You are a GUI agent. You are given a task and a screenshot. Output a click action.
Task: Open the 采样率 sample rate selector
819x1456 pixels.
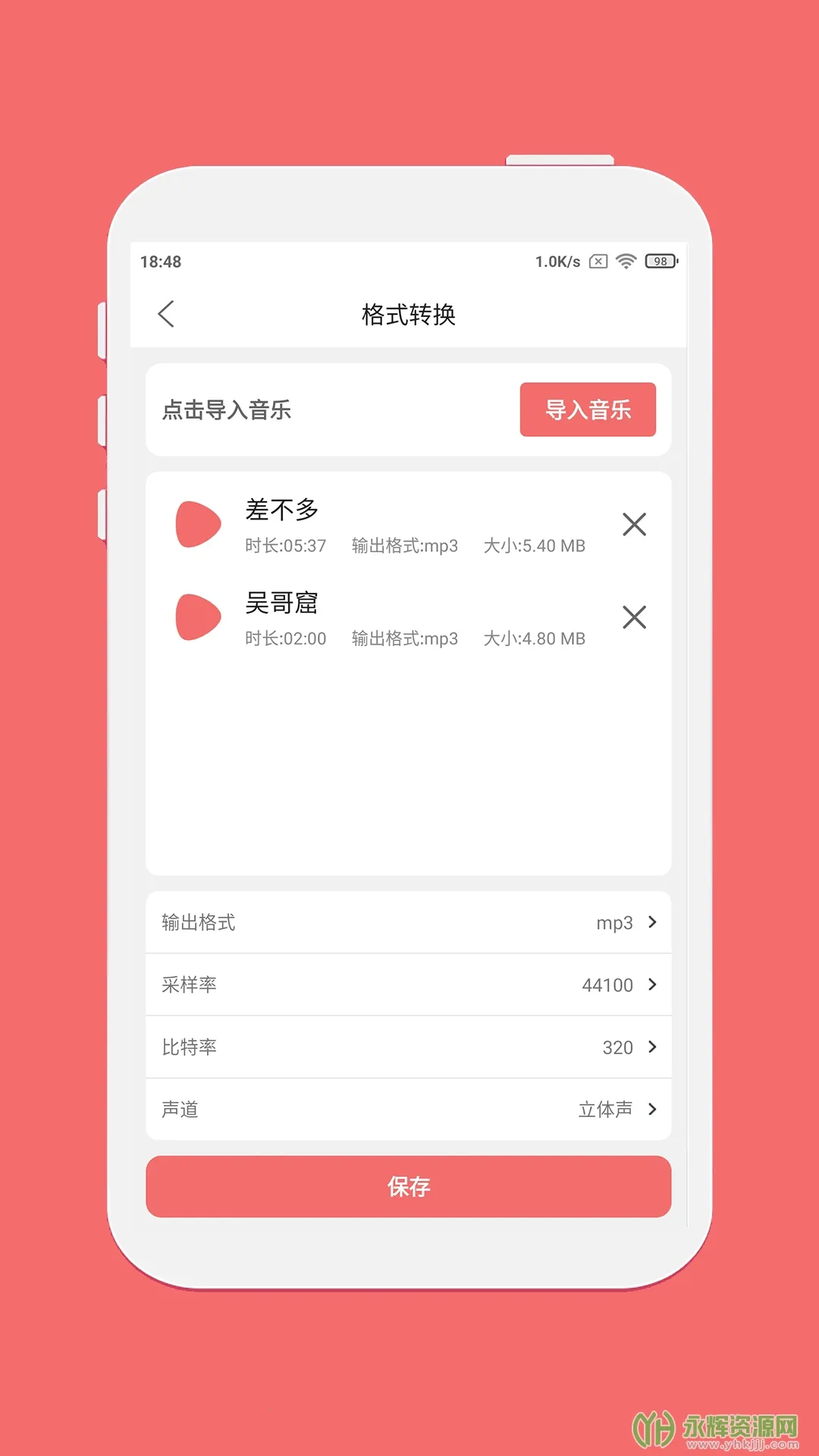tap(409, 984)
